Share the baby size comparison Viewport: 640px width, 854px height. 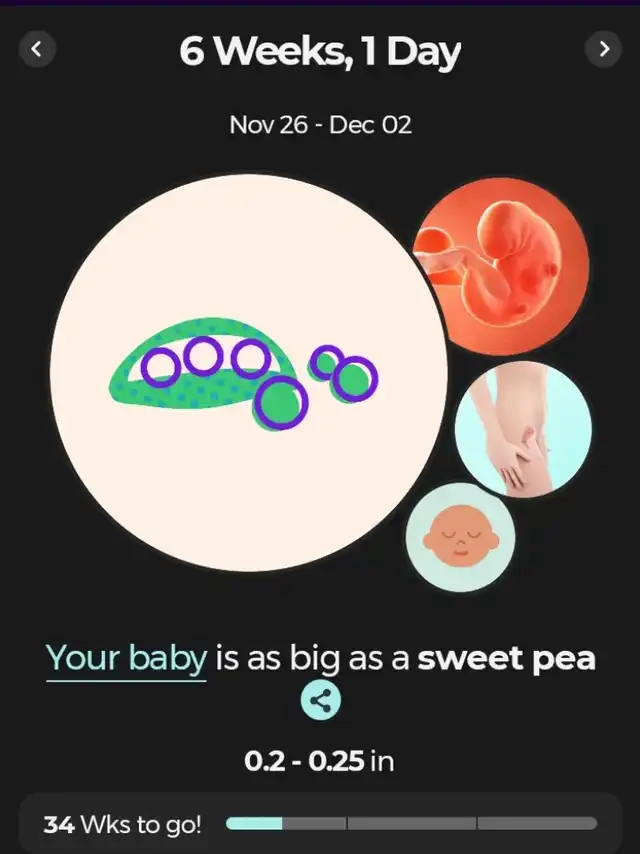click(321, 700)
